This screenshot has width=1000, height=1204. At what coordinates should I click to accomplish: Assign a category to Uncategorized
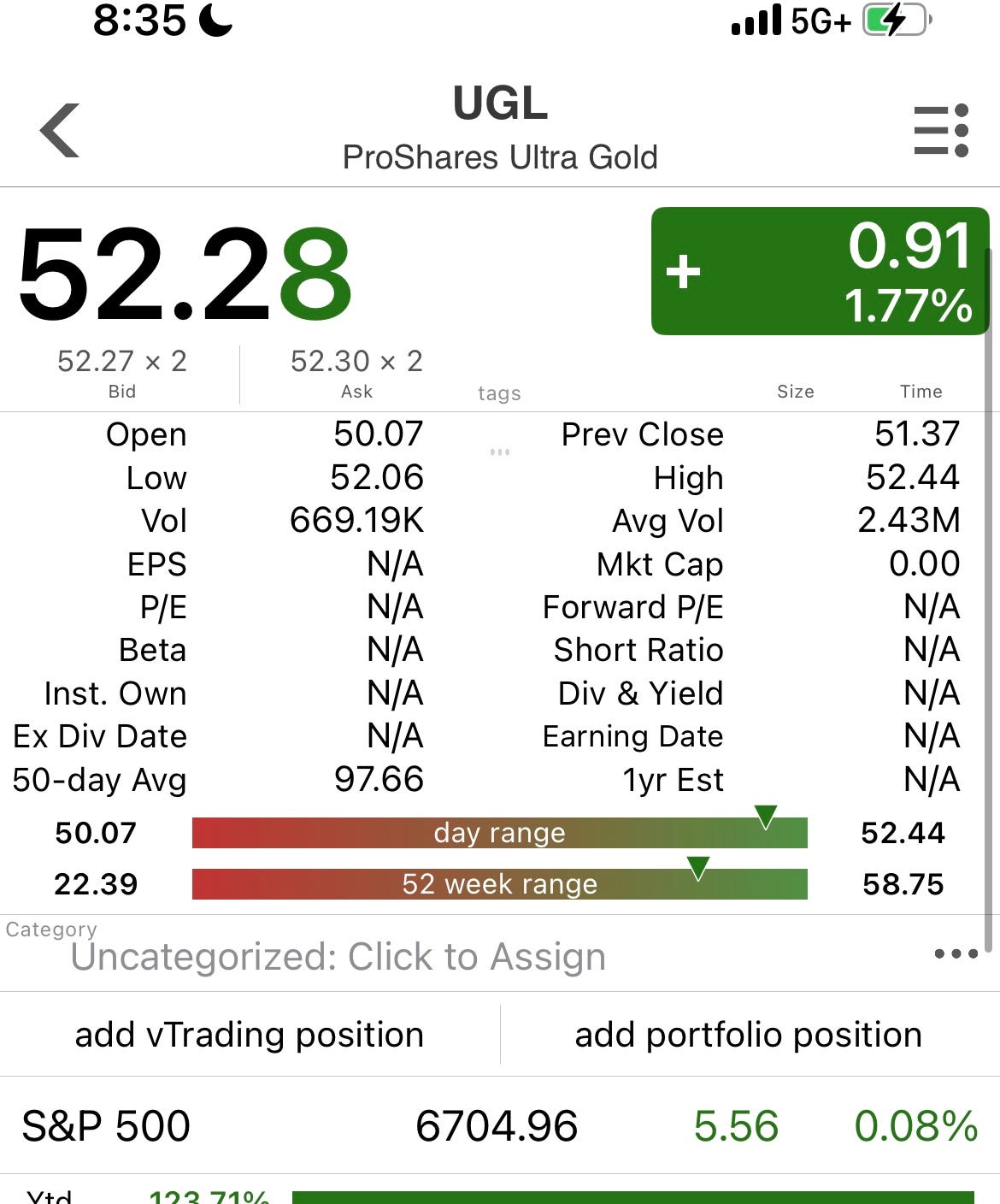pos(338,957)
